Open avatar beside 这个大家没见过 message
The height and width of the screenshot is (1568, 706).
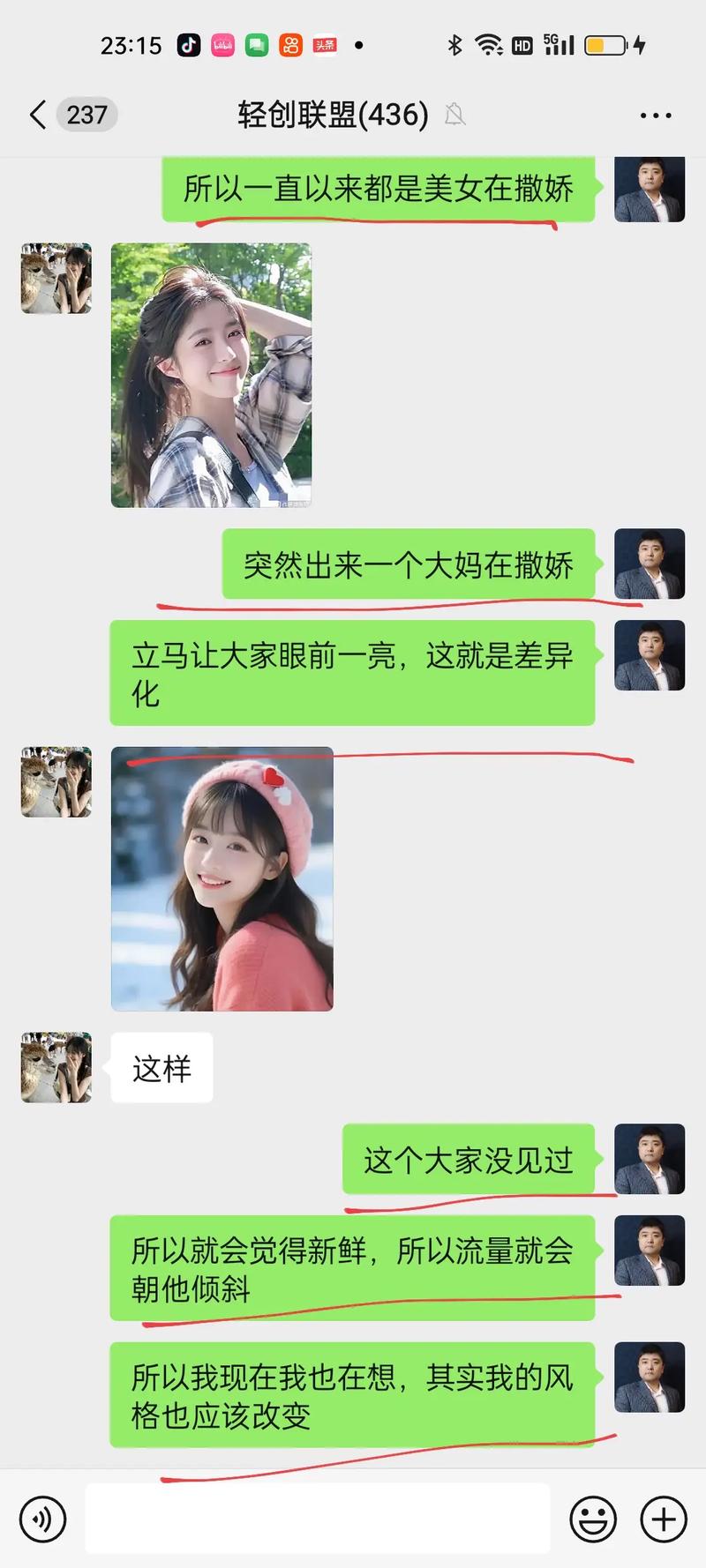[650, 1159]
